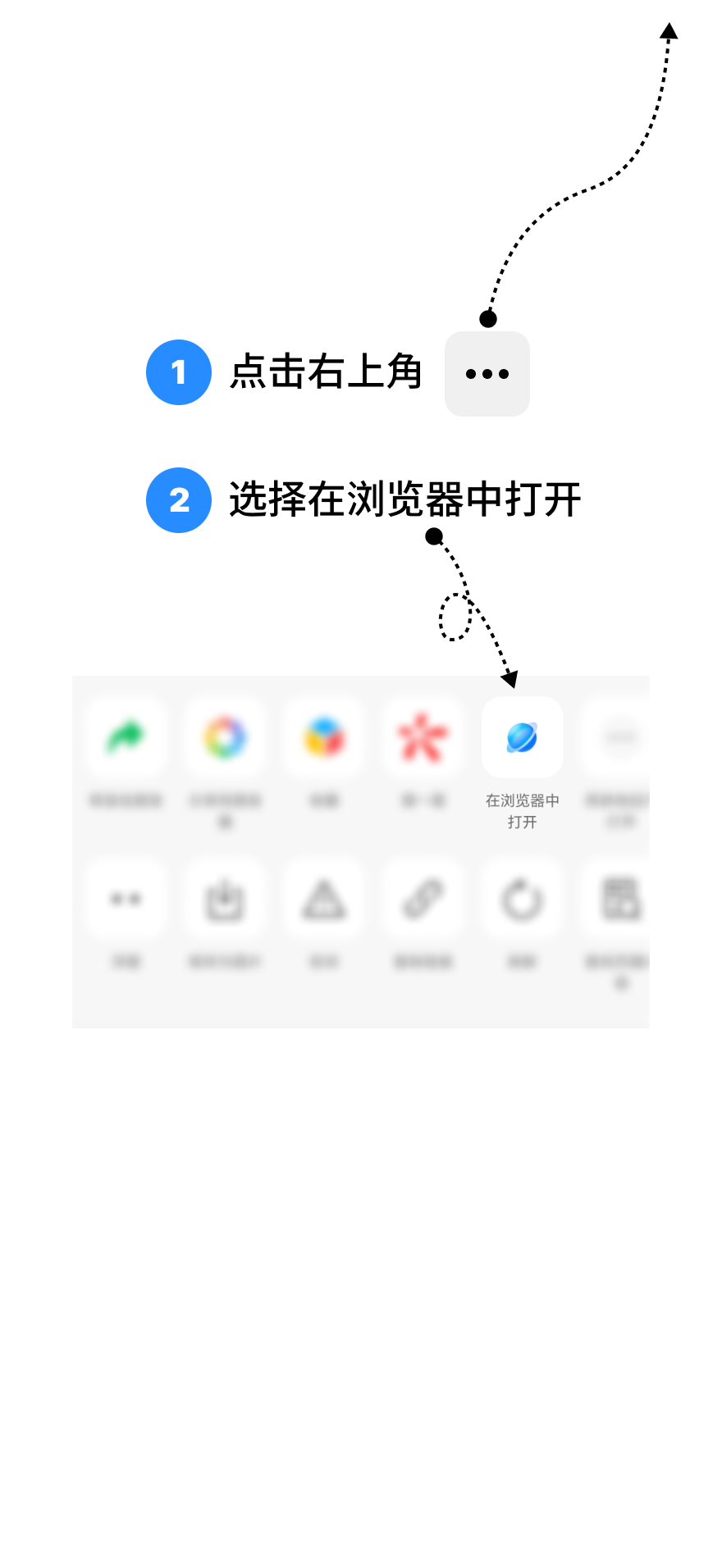This screenshot has height=1568, width=722.
Task: Tap the blue circle labeled 1
Action: (177, 373)
